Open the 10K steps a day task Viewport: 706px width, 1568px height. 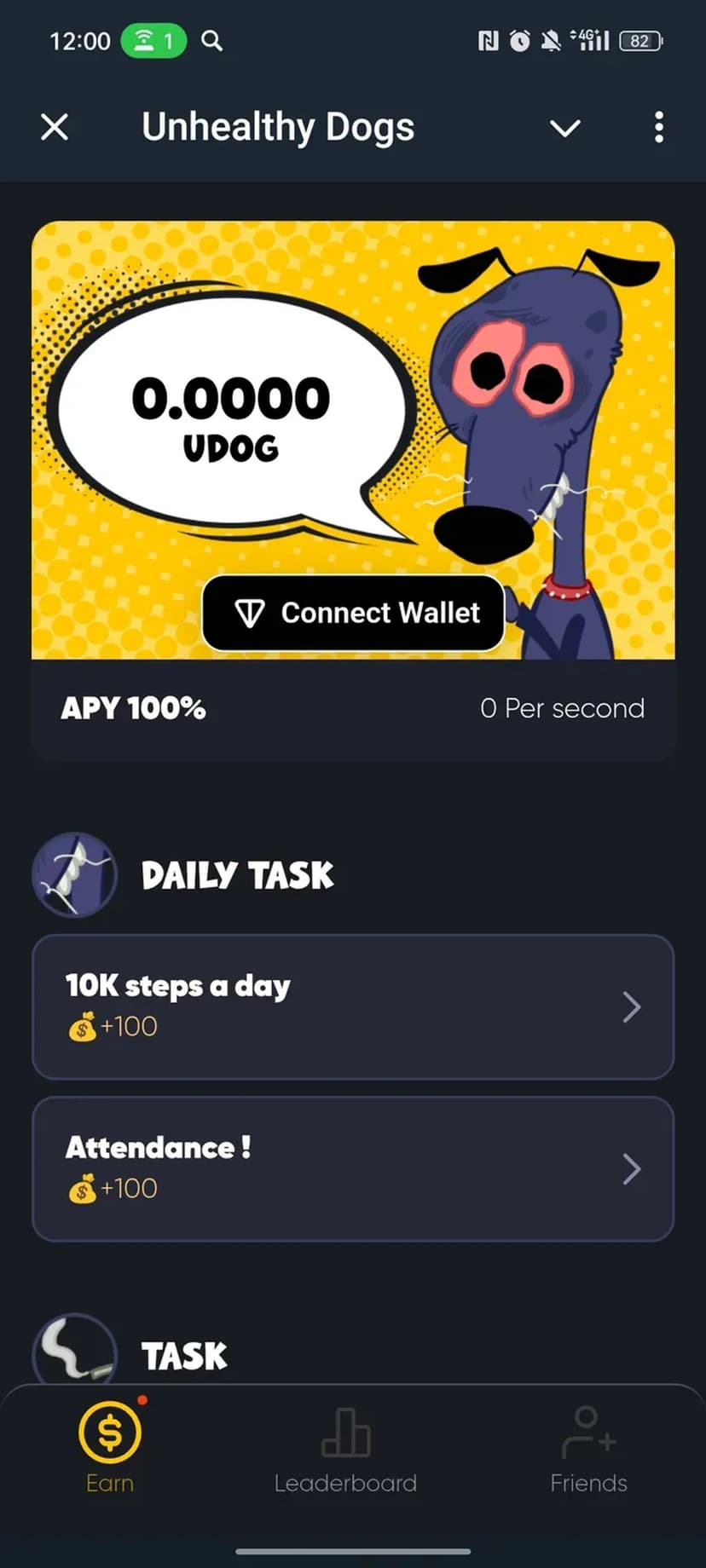click(x=353, y=1006)
